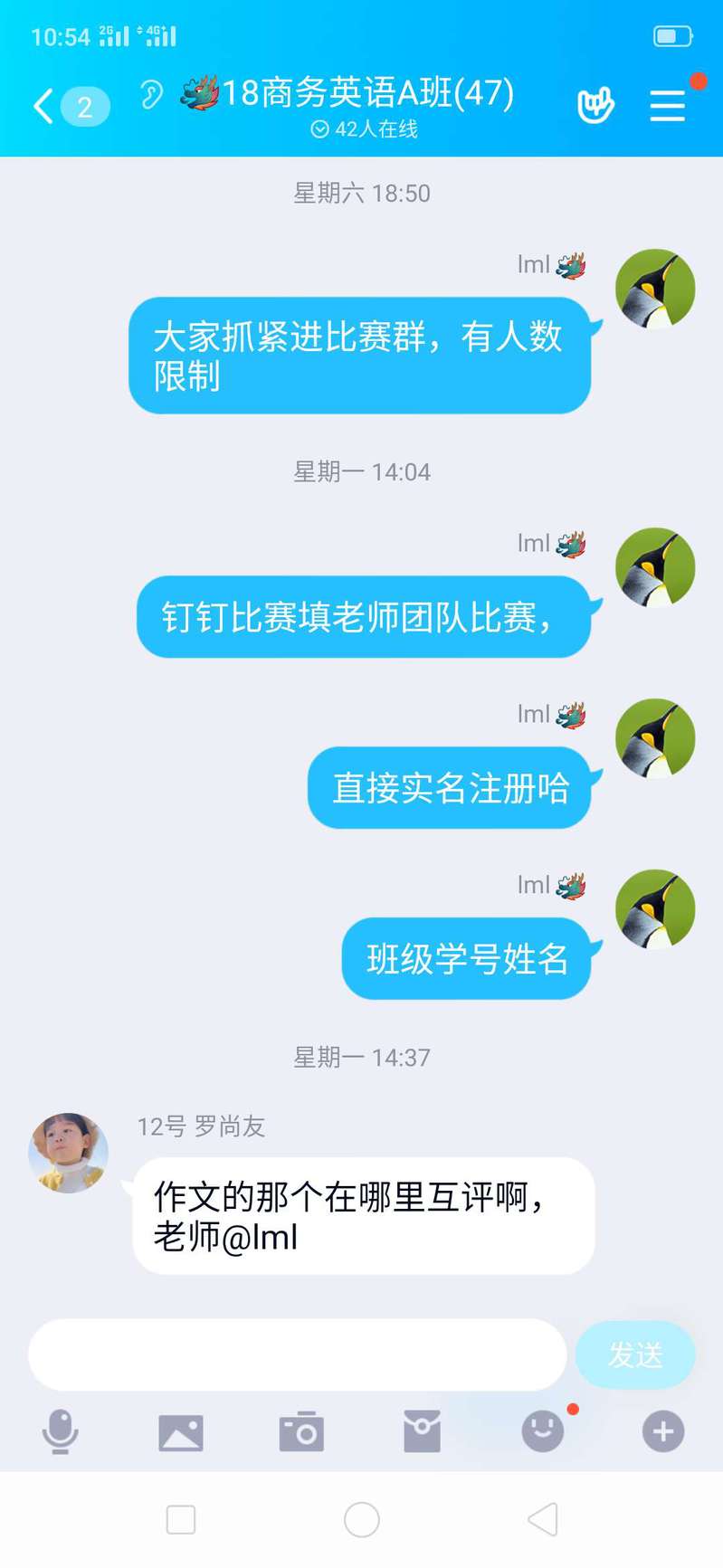Launch the camera to take photo
The width and height of the screenshot is (723, 1568).
(x=301, y=1432)
